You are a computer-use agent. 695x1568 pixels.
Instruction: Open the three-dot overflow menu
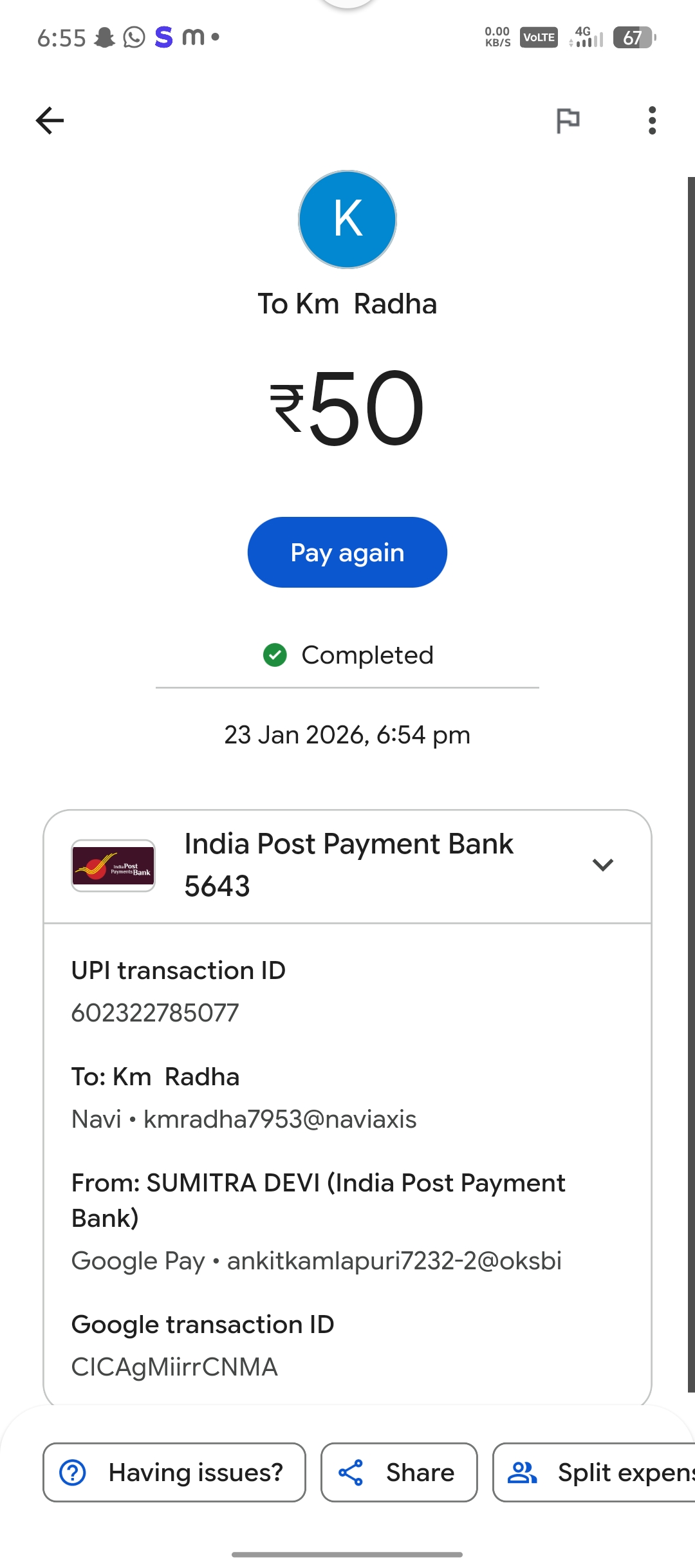(652, 120)
